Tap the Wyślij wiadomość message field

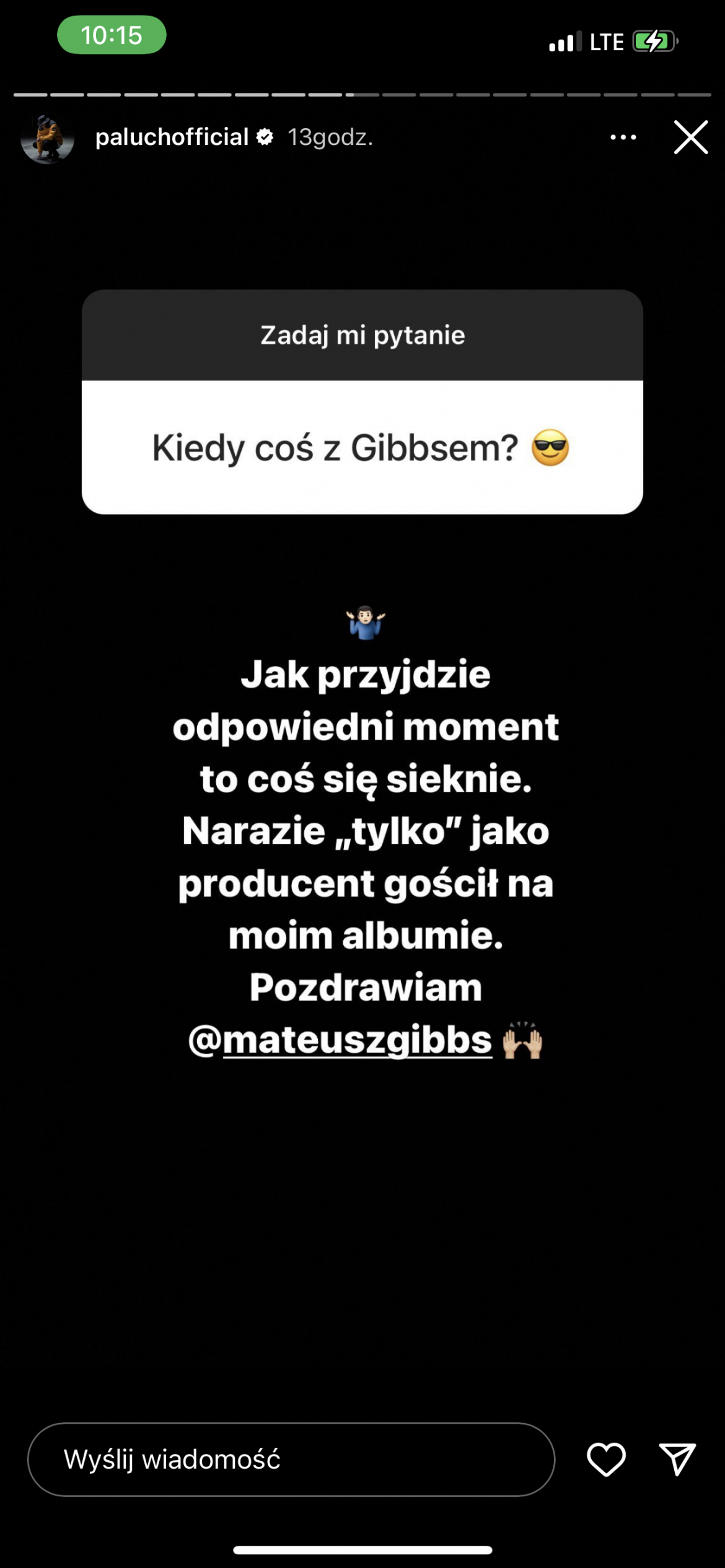[x=291, y=1459]
